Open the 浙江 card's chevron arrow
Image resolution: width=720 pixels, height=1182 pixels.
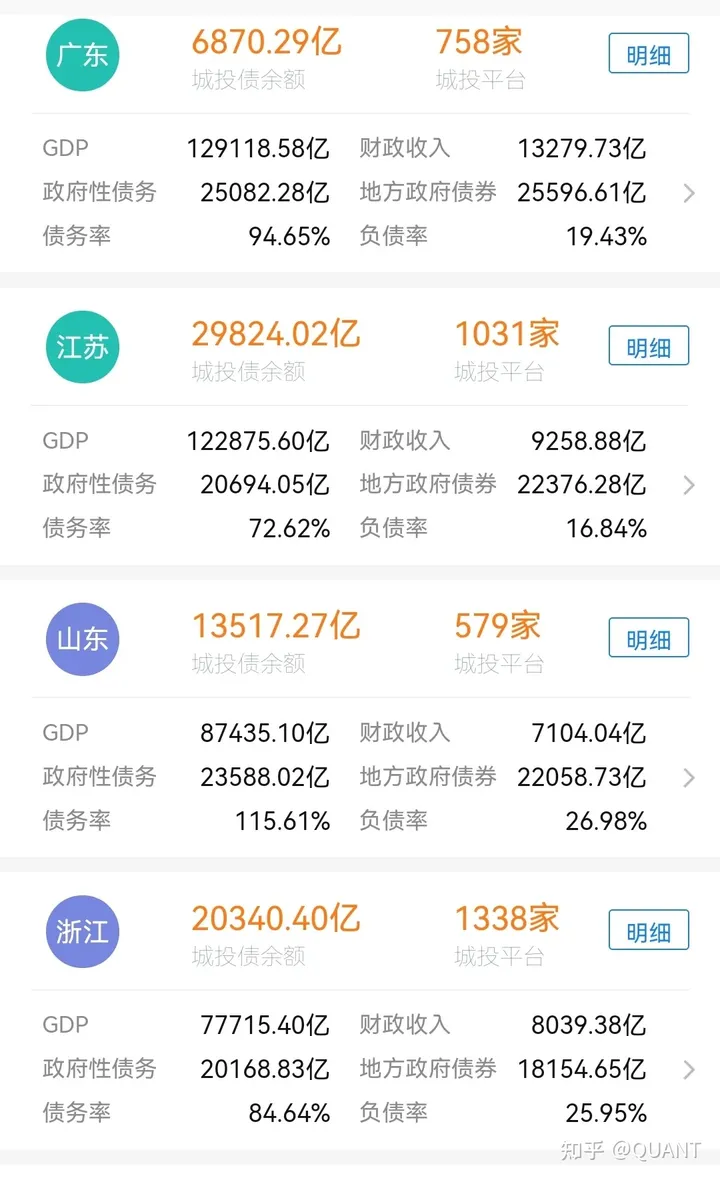pos(688,1069)
